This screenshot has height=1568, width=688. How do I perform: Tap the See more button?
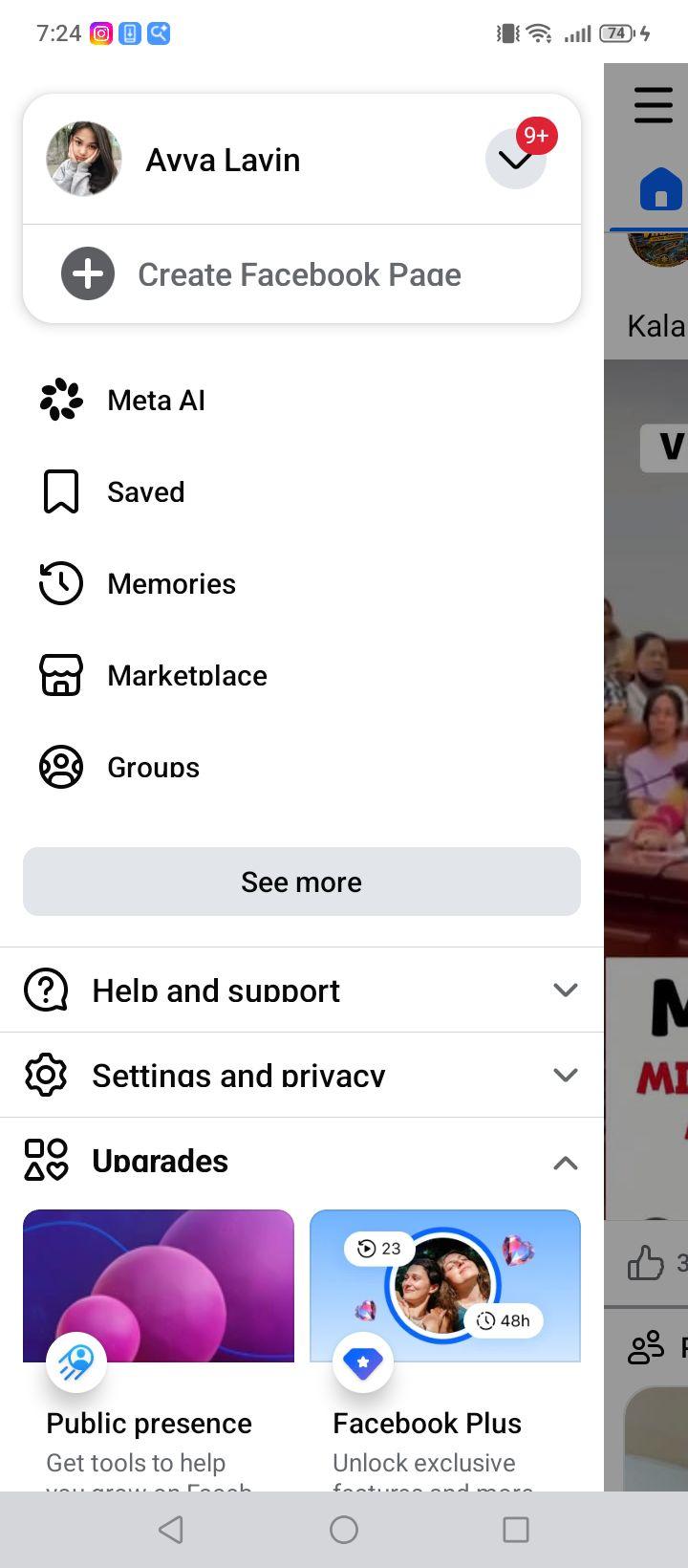(302, 882)
